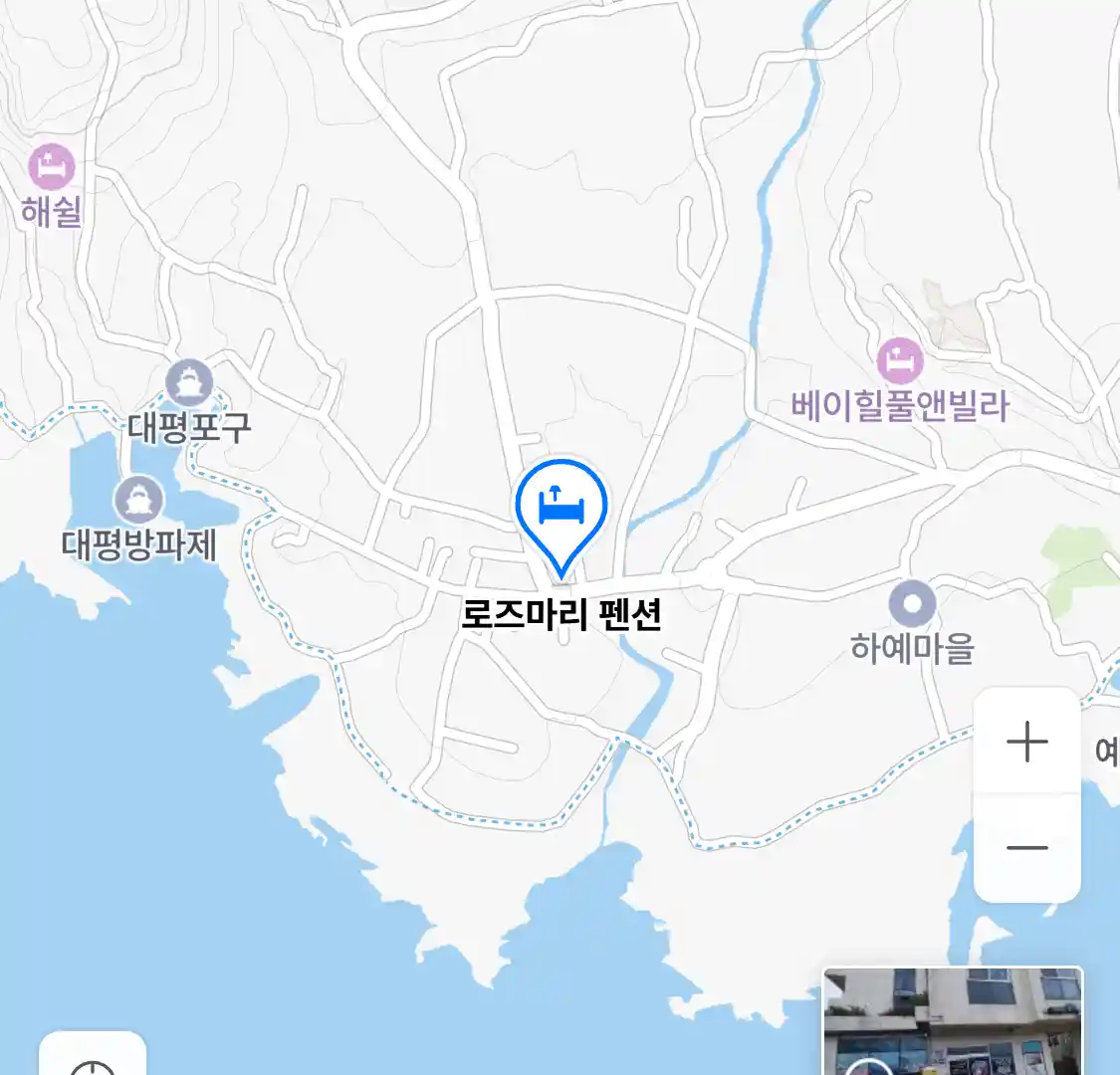Select the 대평포구 port marker
Viewport: 1120px width, 1075px height.
pyautogui.click(x=188, y=382)
